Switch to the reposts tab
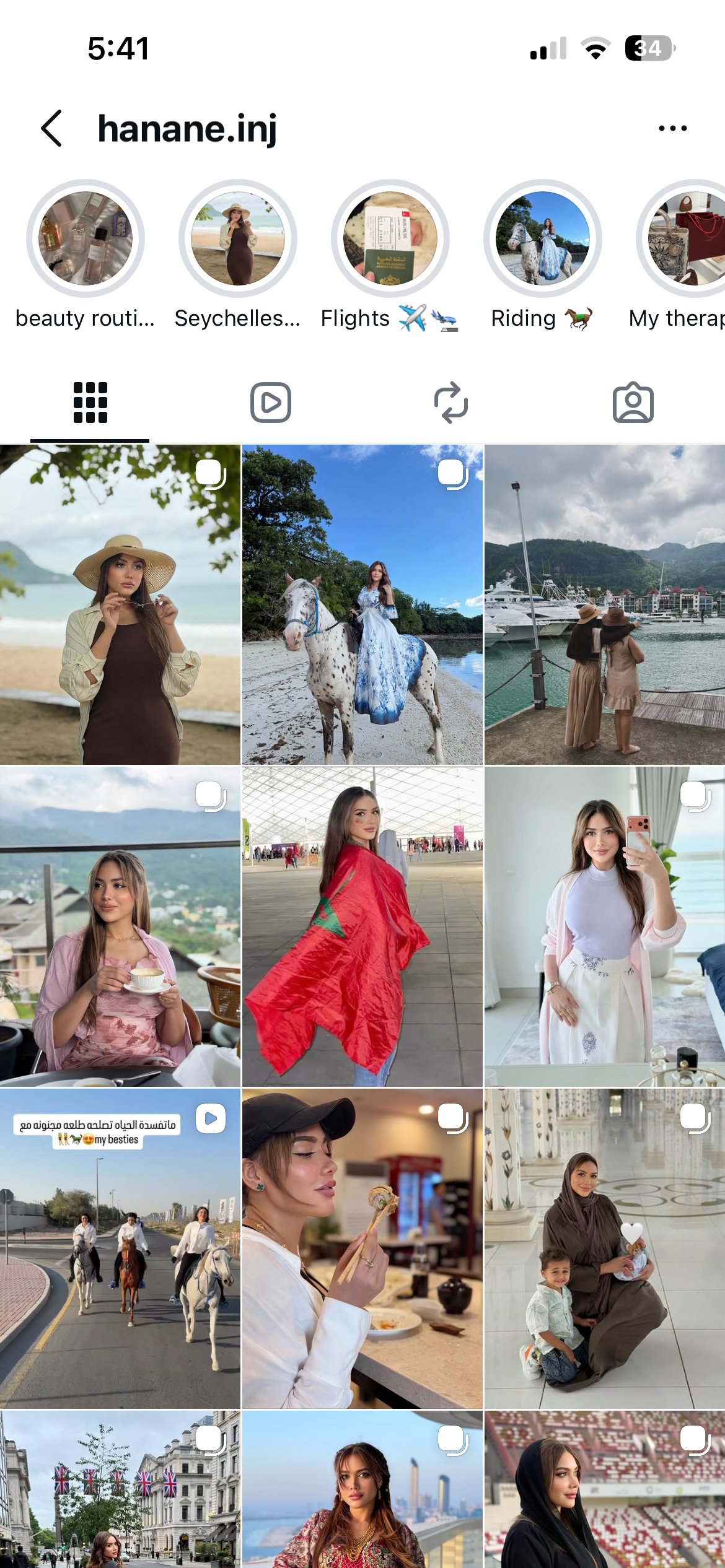The image size is (725, 1568). pyautogui.click(x=451, y=403)
